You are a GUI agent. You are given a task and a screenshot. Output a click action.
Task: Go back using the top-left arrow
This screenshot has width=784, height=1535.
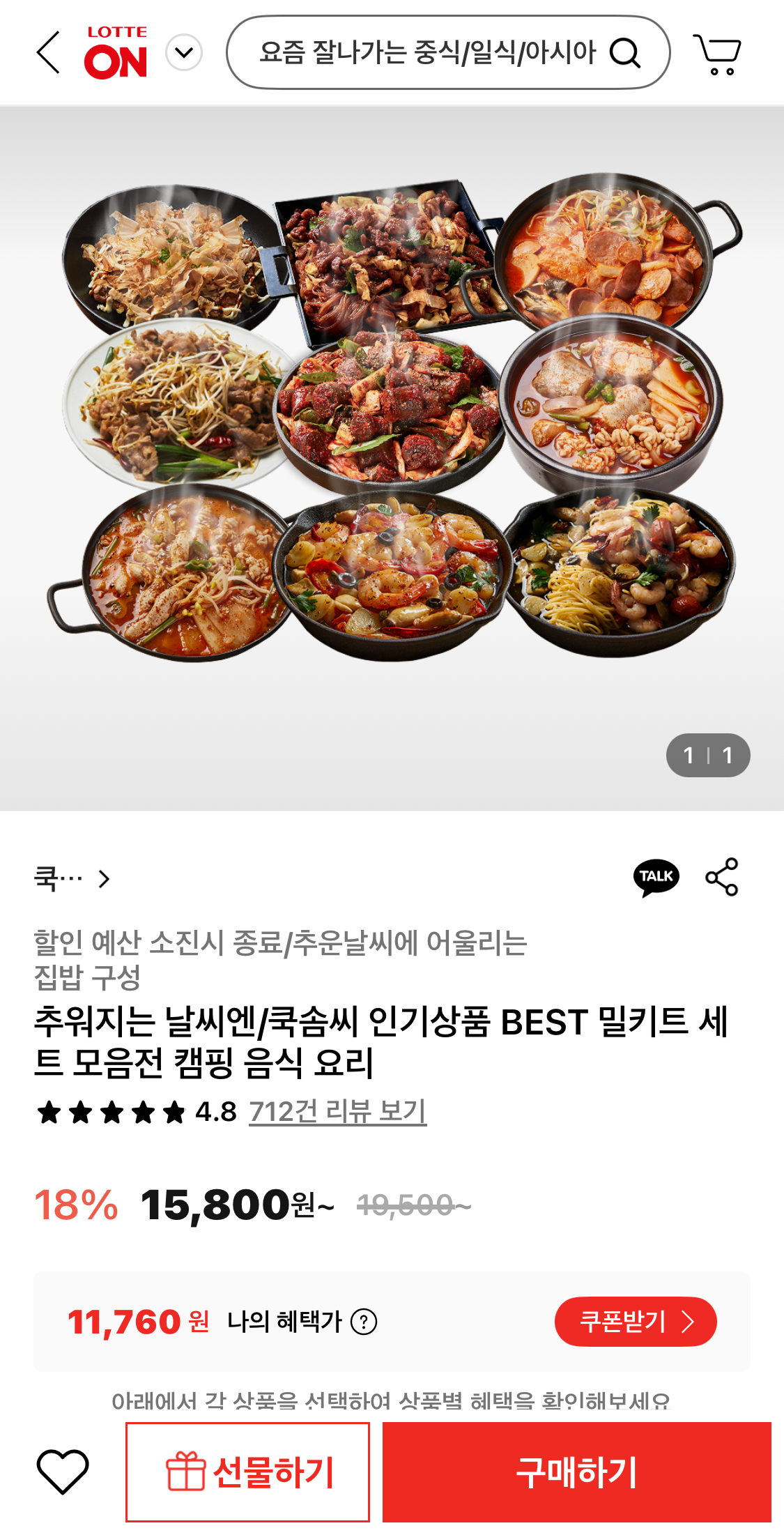pos(48,52)
